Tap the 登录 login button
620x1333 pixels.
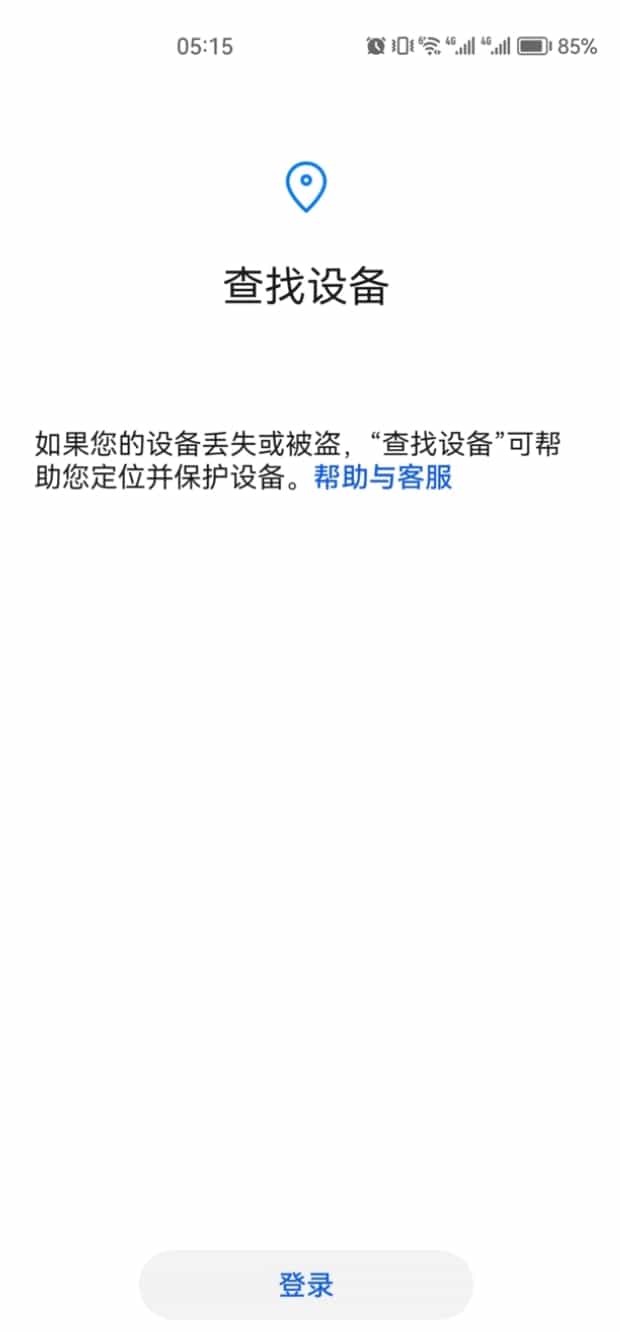coord(305,1284)
